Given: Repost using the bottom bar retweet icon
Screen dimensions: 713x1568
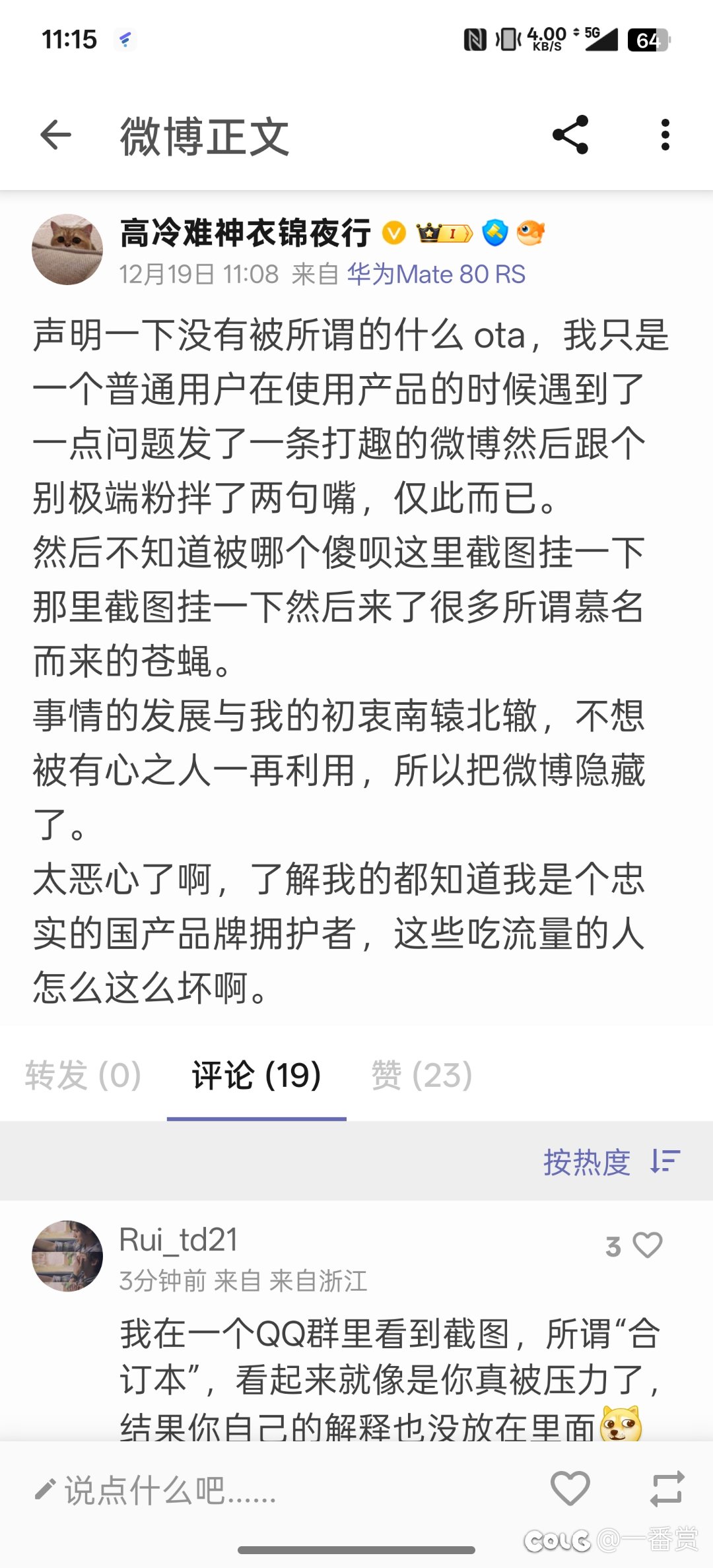Looking at the screenshot, I should coord(667,1489).
